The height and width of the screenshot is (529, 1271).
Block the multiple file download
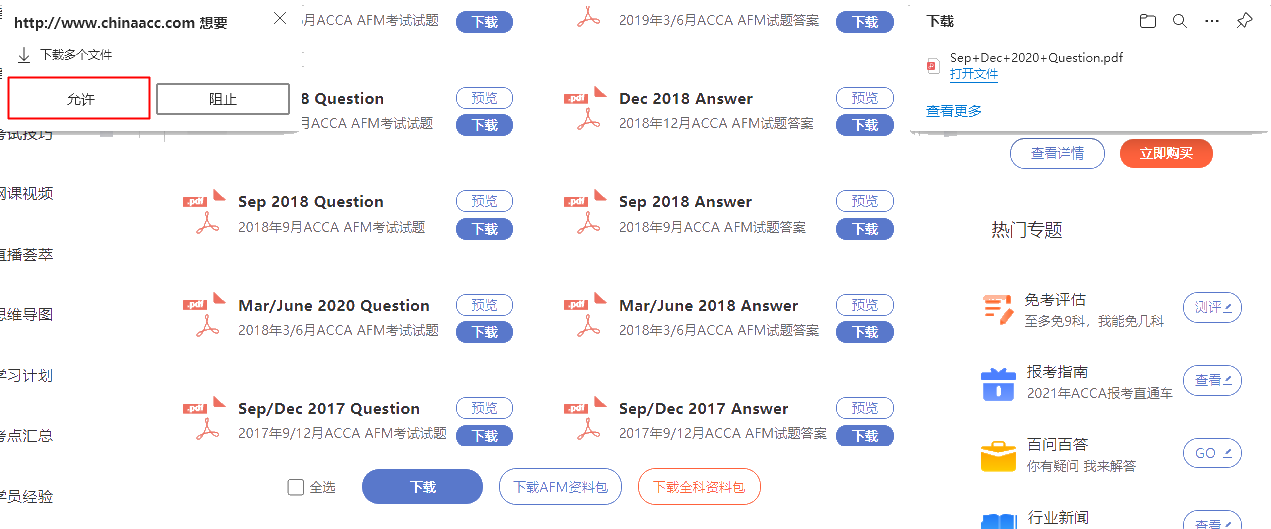point(222,99)
